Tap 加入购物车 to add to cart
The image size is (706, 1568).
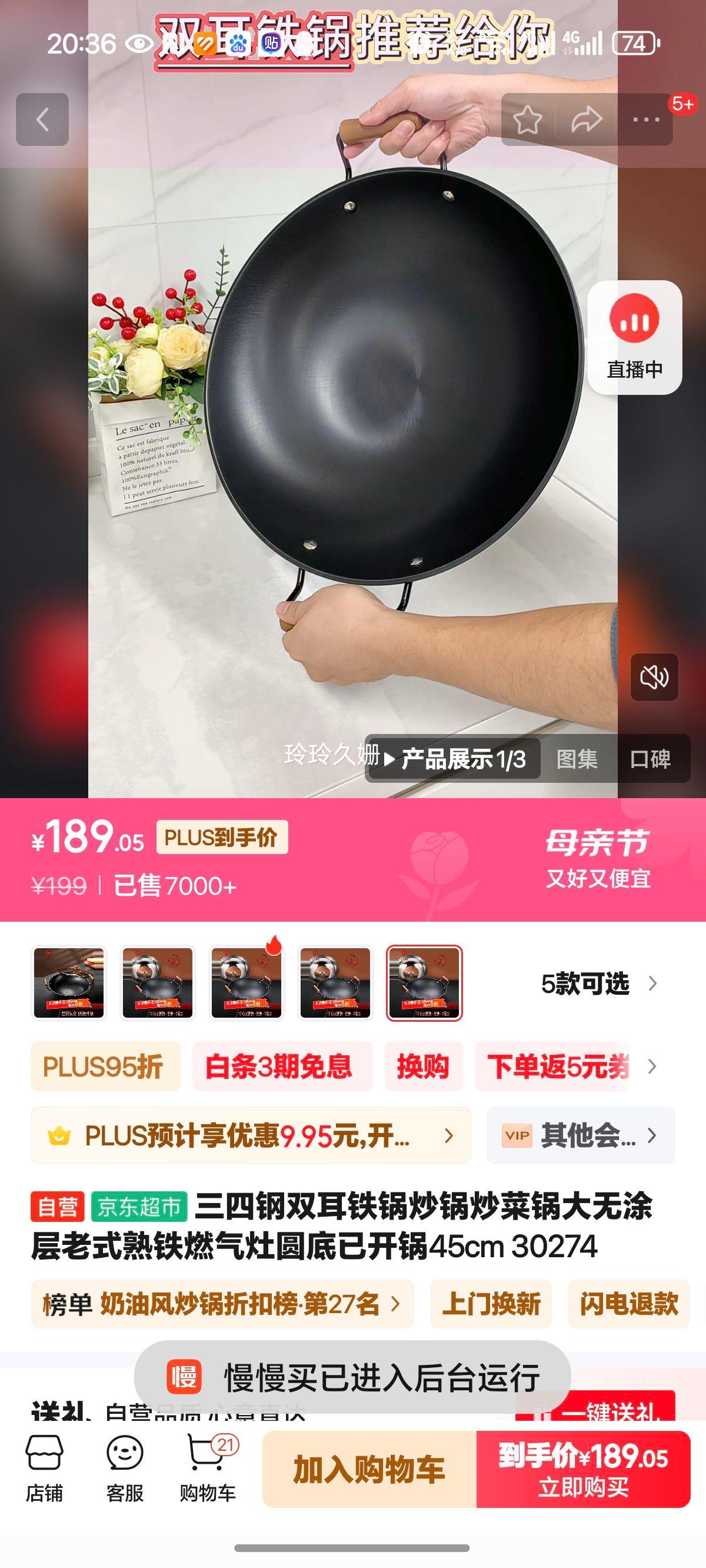pyautogui.click(x=369, y=1469)
